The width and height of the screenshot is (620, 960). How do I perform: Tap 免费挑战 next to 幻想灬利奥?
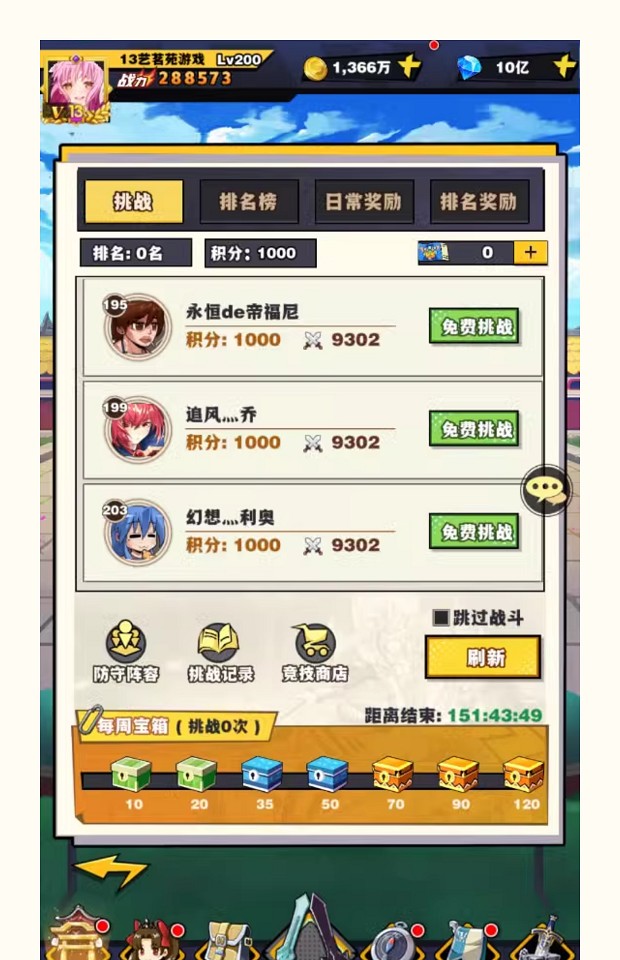coord(474,532)
